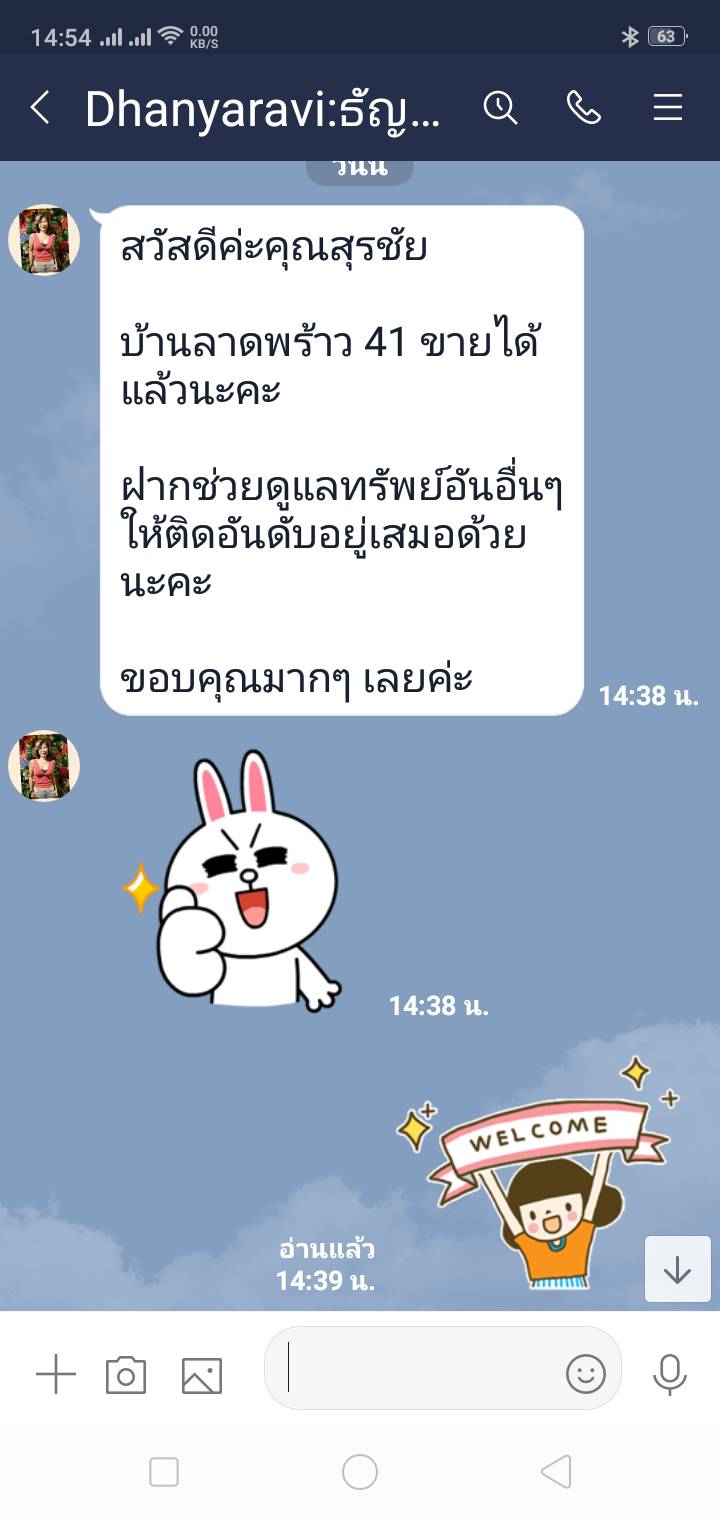Open the emoji and sticker picker
The width and height of the screenshot is (720, 1520).
pyautogui.click(x=586, y=1374)
